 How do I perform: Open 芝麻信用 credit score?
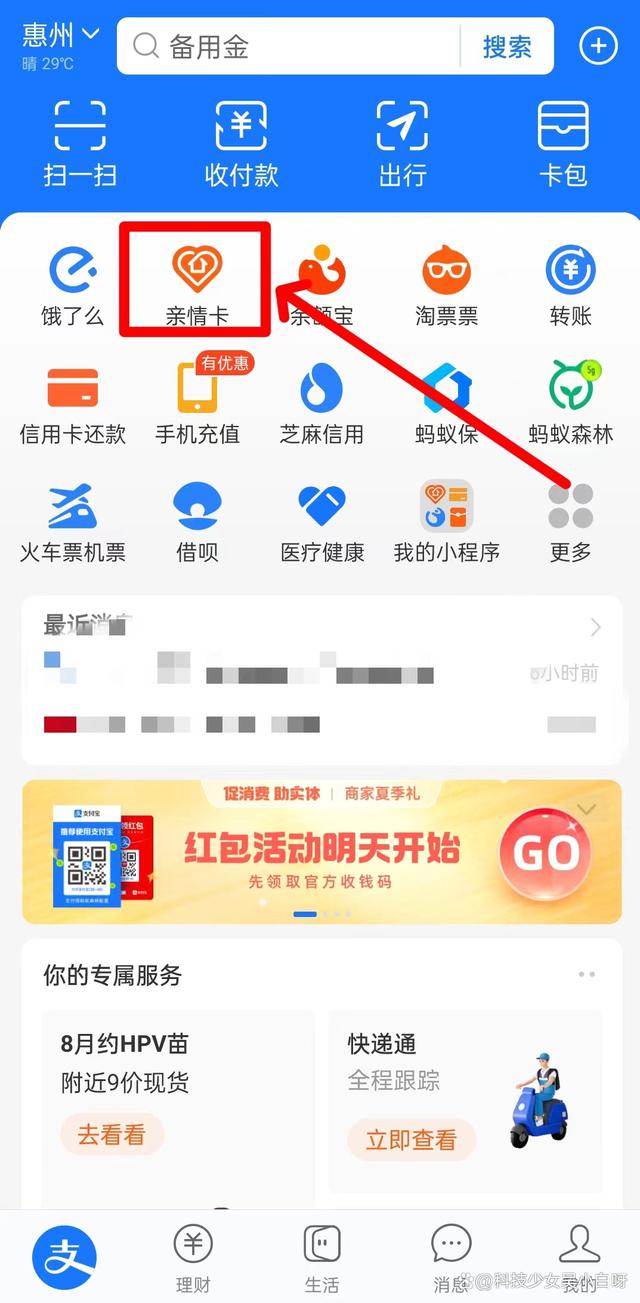321,403
